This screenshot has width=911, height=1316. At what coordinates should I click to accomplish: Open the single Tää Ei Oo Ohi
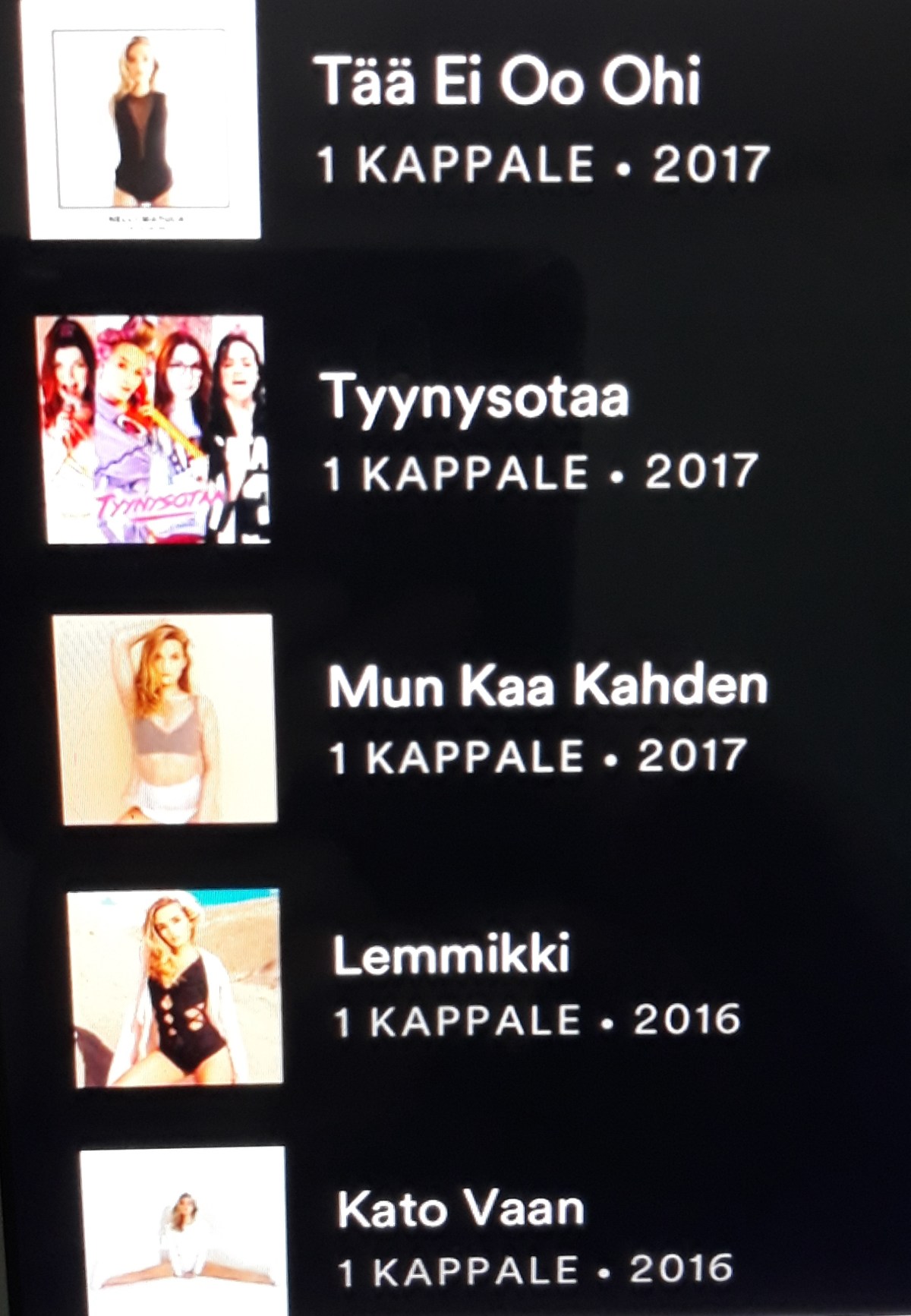(506, 80)
